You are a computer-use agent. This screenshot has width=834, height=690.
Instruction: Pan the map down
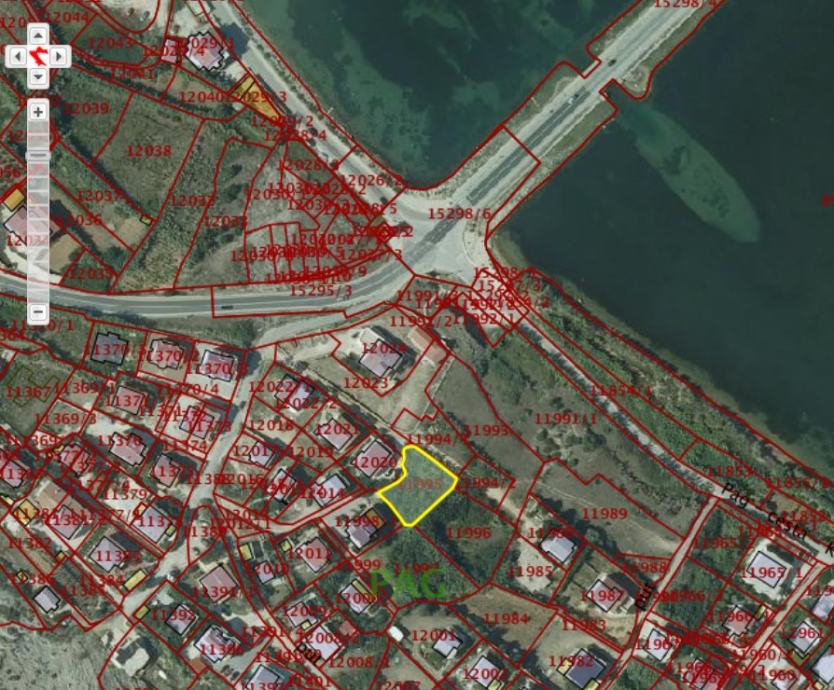pos(38,76)
